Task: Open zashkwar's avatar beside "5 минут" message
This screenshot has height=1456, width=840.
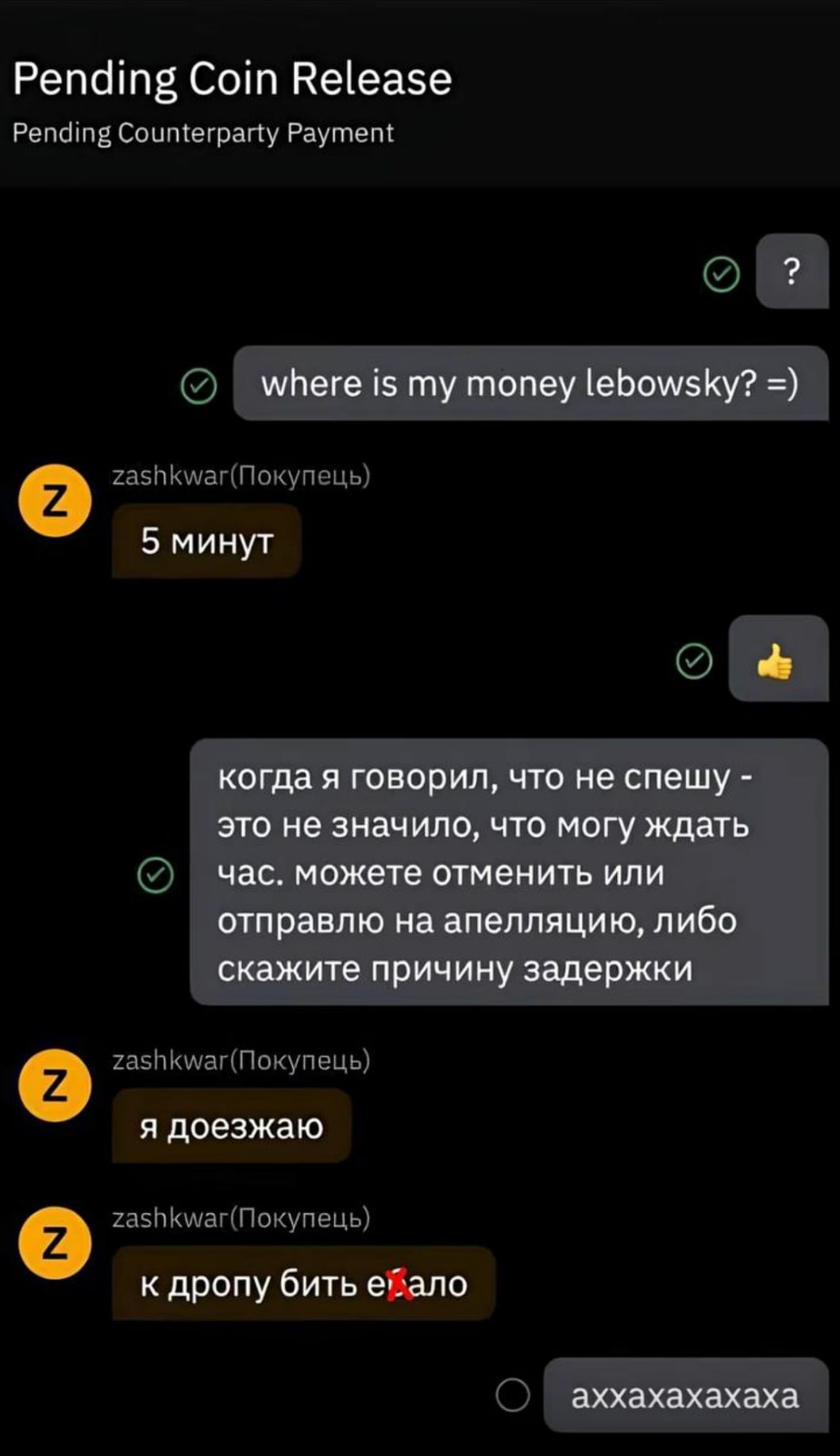Action: click(x=55, y=501)
